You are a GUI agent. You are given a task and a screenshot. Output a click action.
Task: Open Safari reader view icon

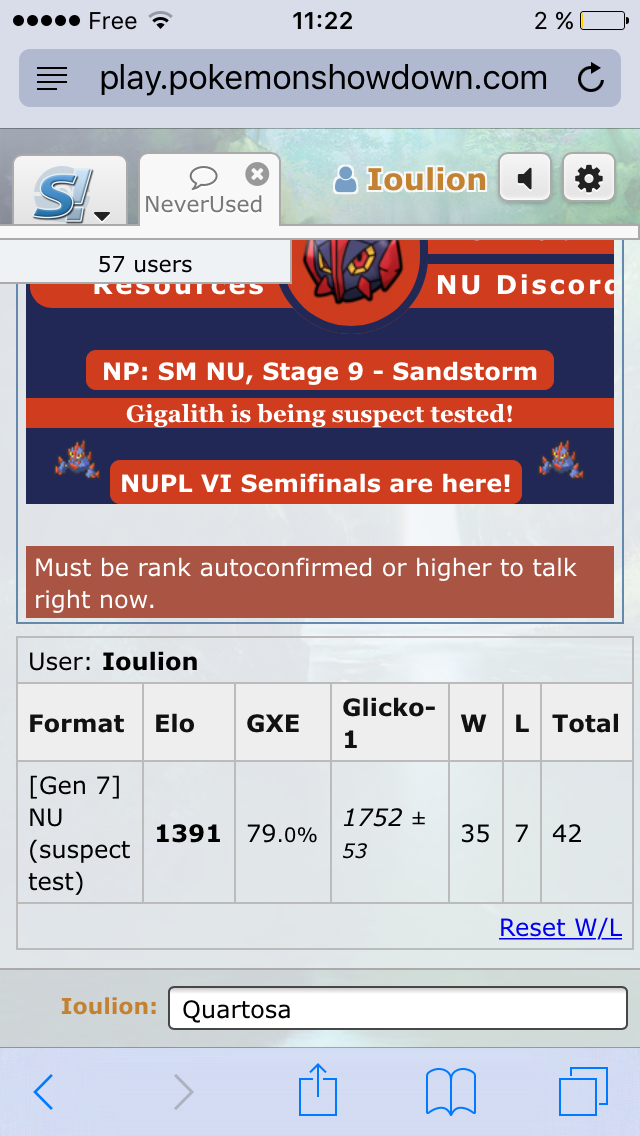(x=51, y=78)
